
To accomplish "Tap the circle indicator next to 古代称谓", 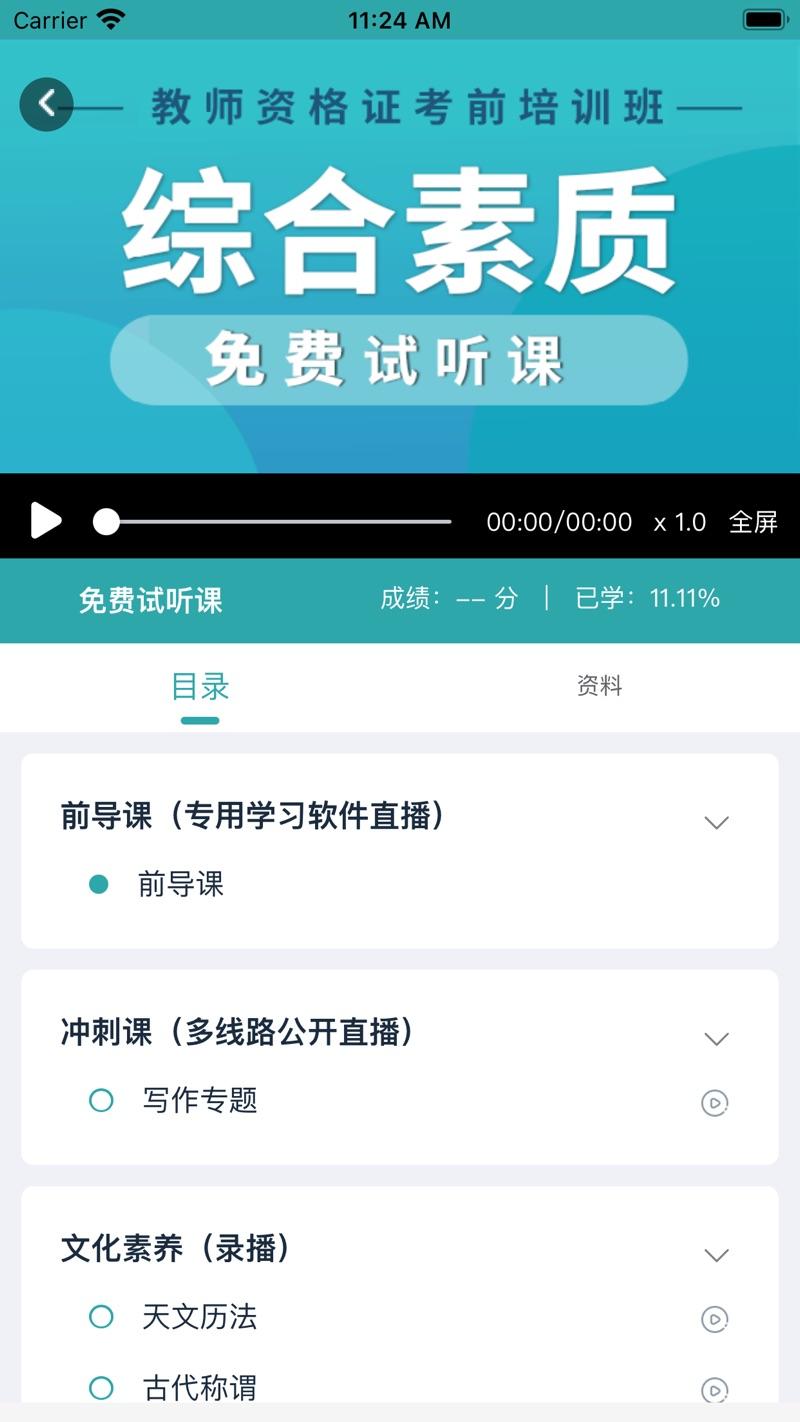I will (x=100, y=1388).
